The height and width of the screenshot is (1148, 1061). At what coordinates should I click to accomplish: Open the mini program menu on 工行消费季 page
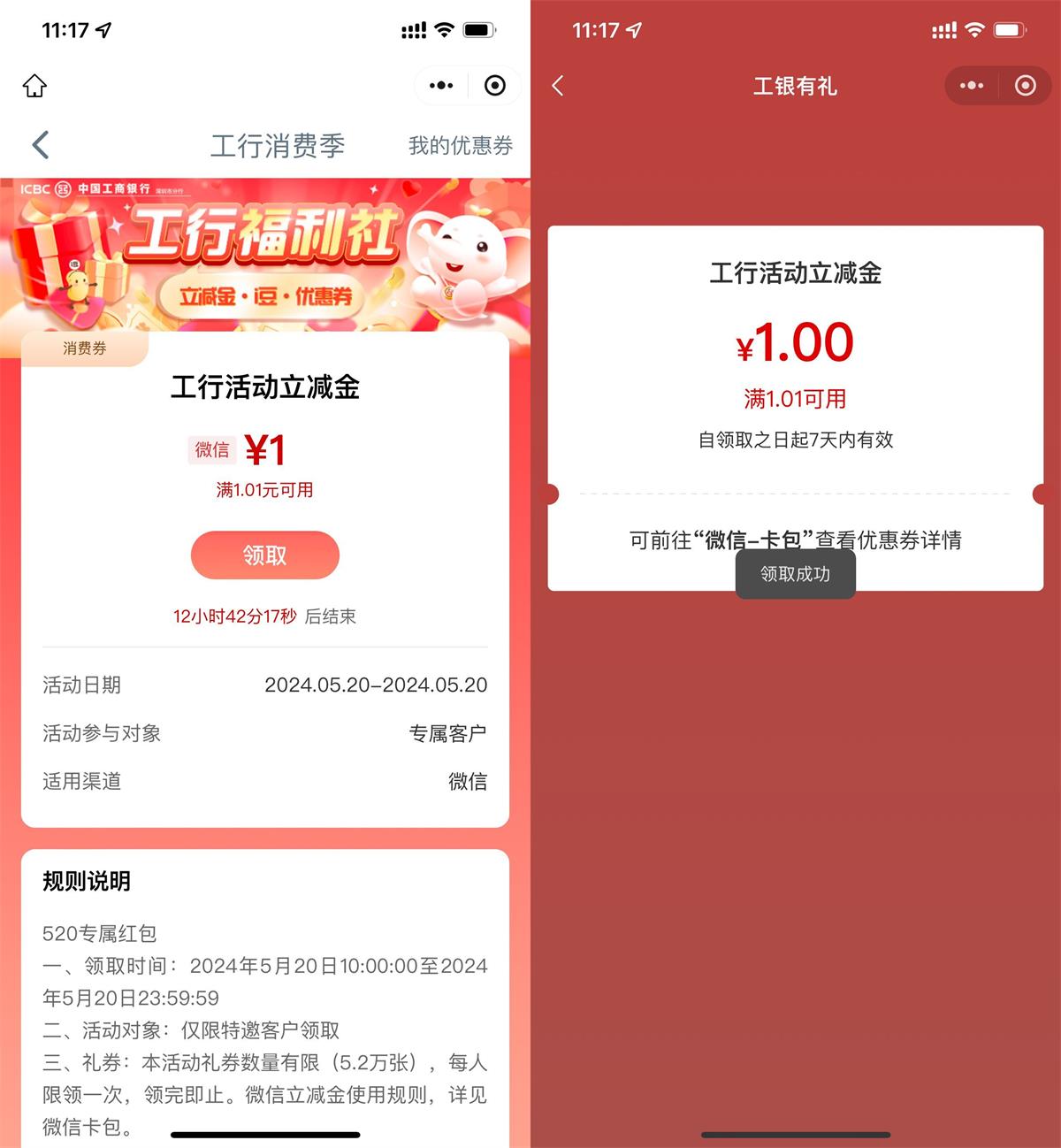tap(441, 86)
